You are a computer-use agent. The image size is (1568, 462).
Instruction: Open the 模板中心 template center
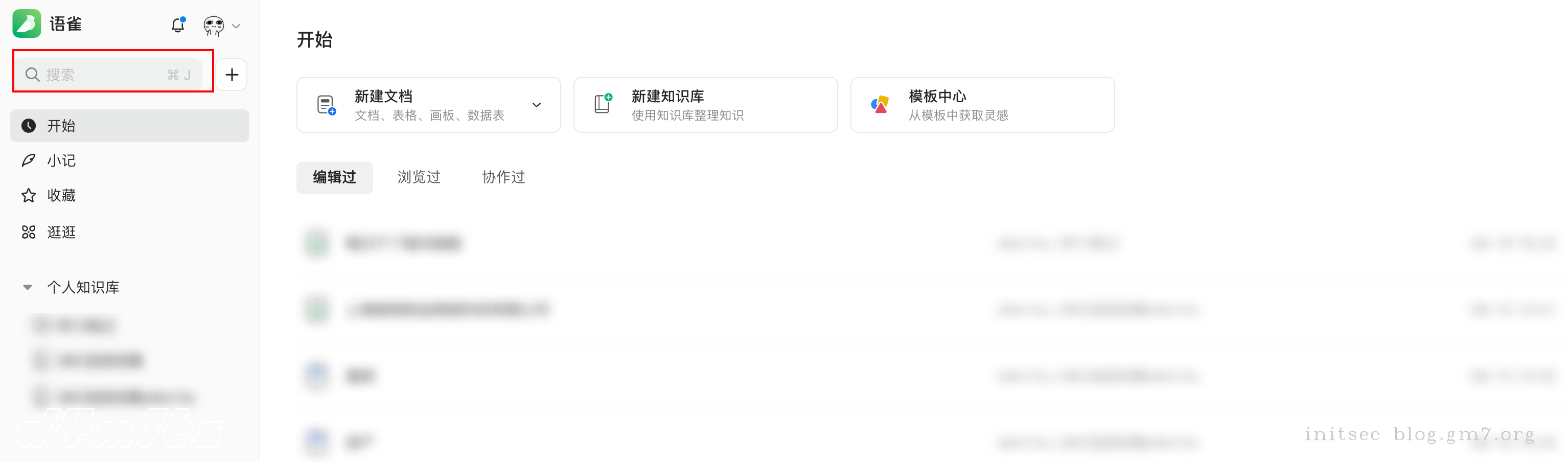tap(982, 105)
